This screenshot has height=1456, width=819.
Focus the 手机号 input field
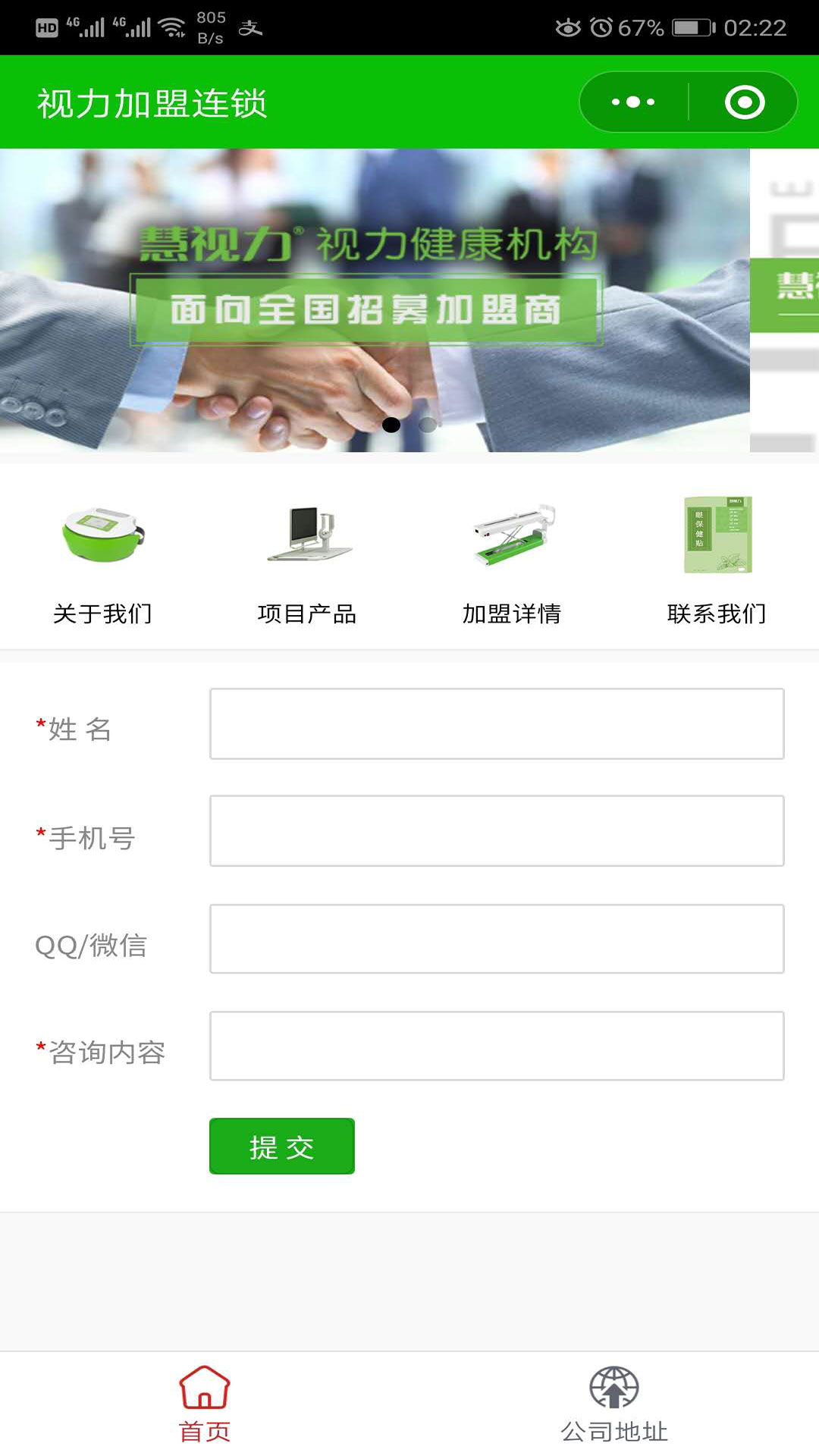497,831
